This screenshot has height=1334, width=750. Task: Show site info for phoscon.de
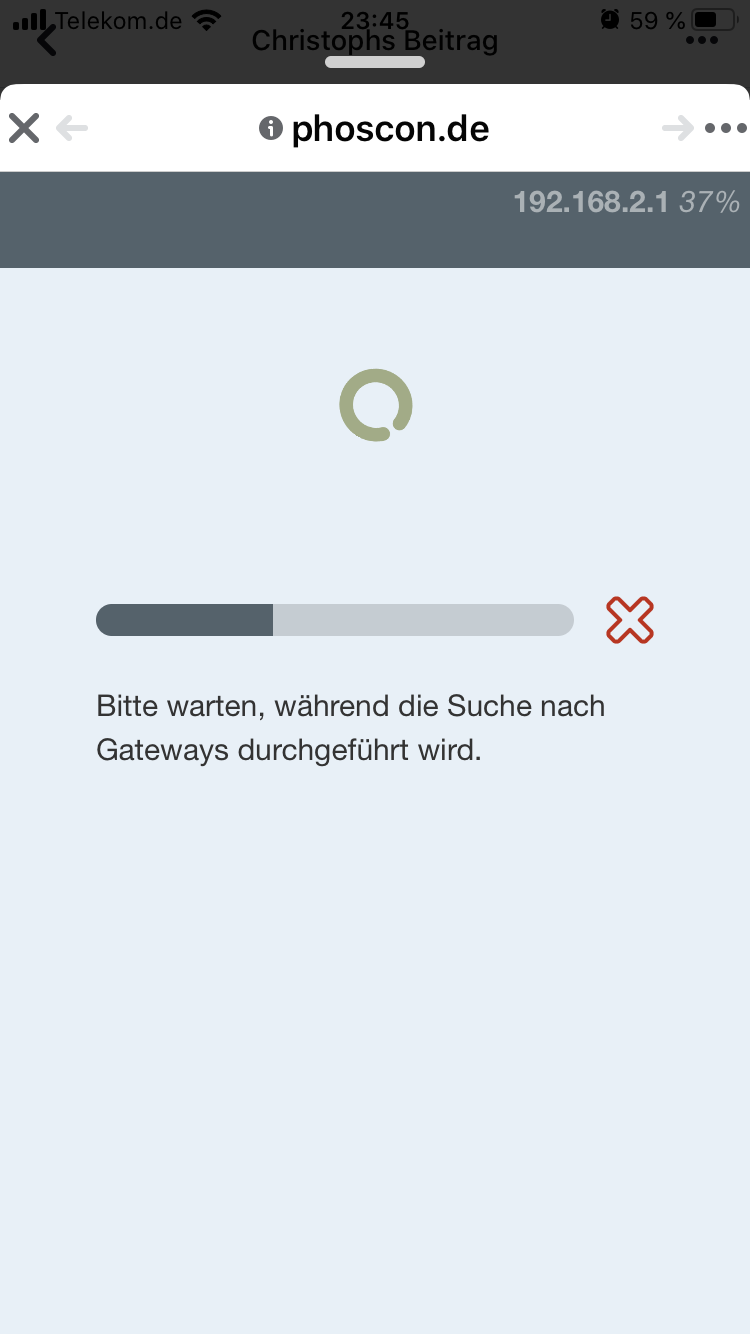click(x=270, y=128)
